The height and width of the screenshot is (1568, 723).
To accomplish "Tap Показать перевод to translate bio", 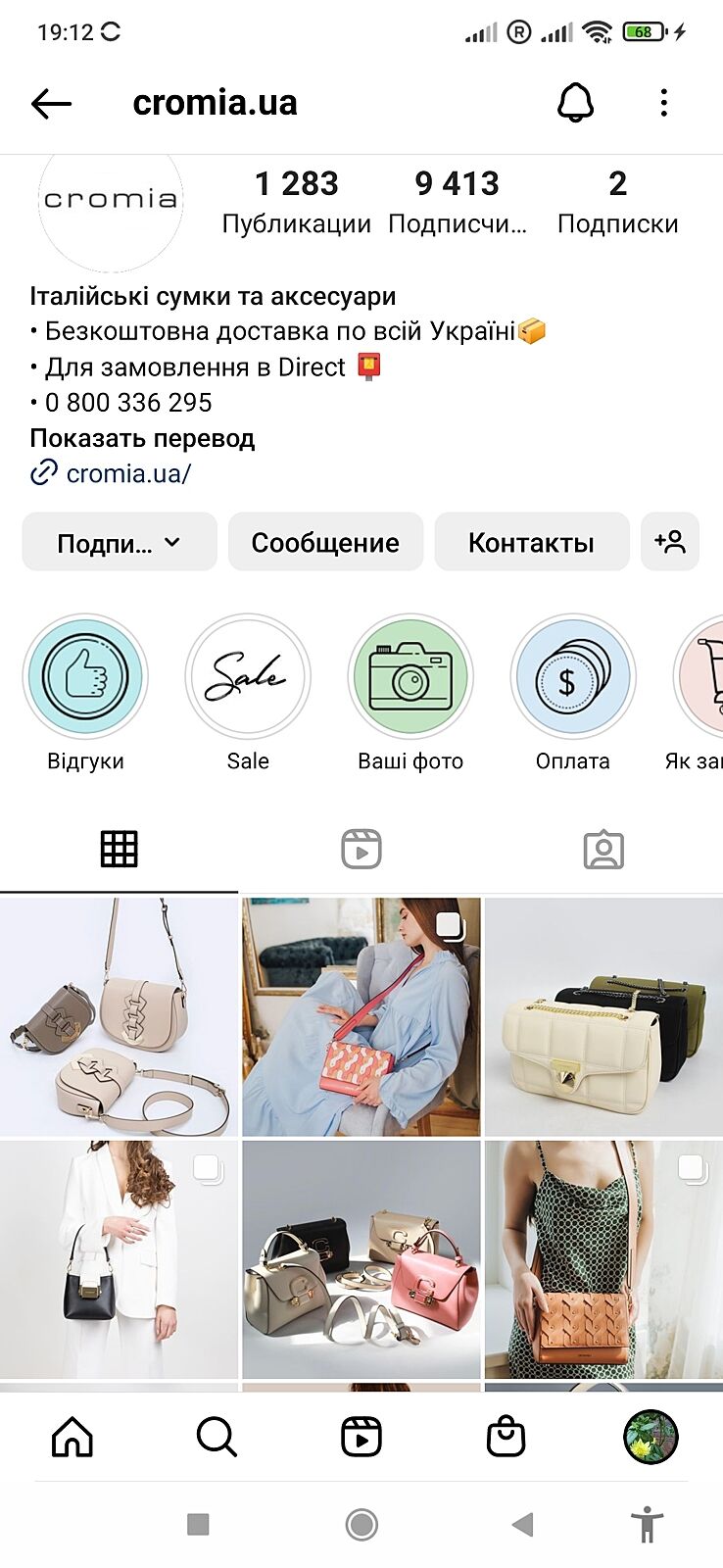I will pyautogui.click(x=142, y=438).
